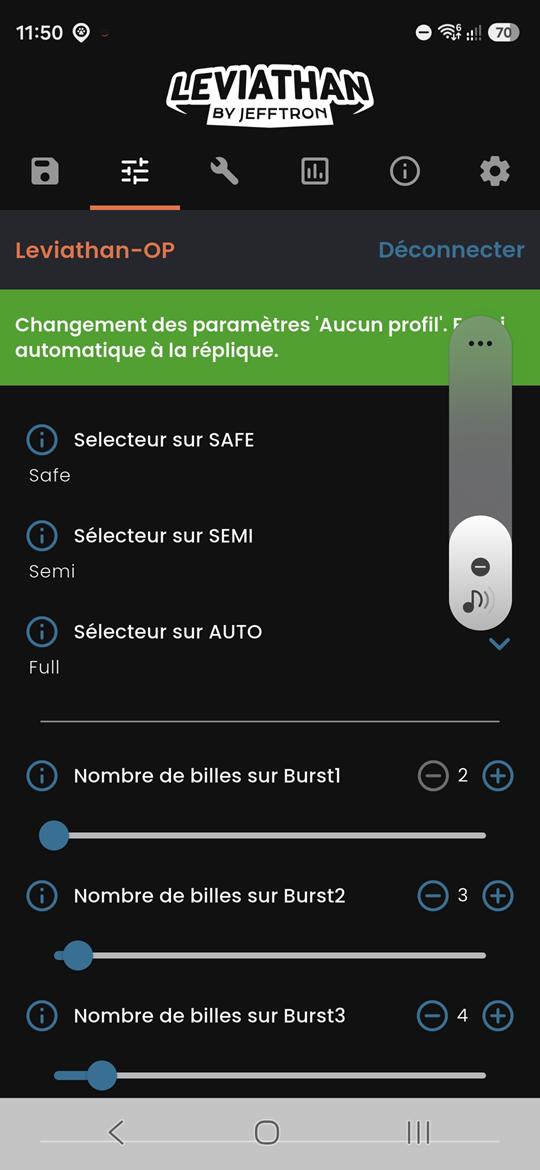The image size is (540, 1170).
Task: Expand the Sélecteur sur AUTO dropdown
Action: click(x=499, y=643)
